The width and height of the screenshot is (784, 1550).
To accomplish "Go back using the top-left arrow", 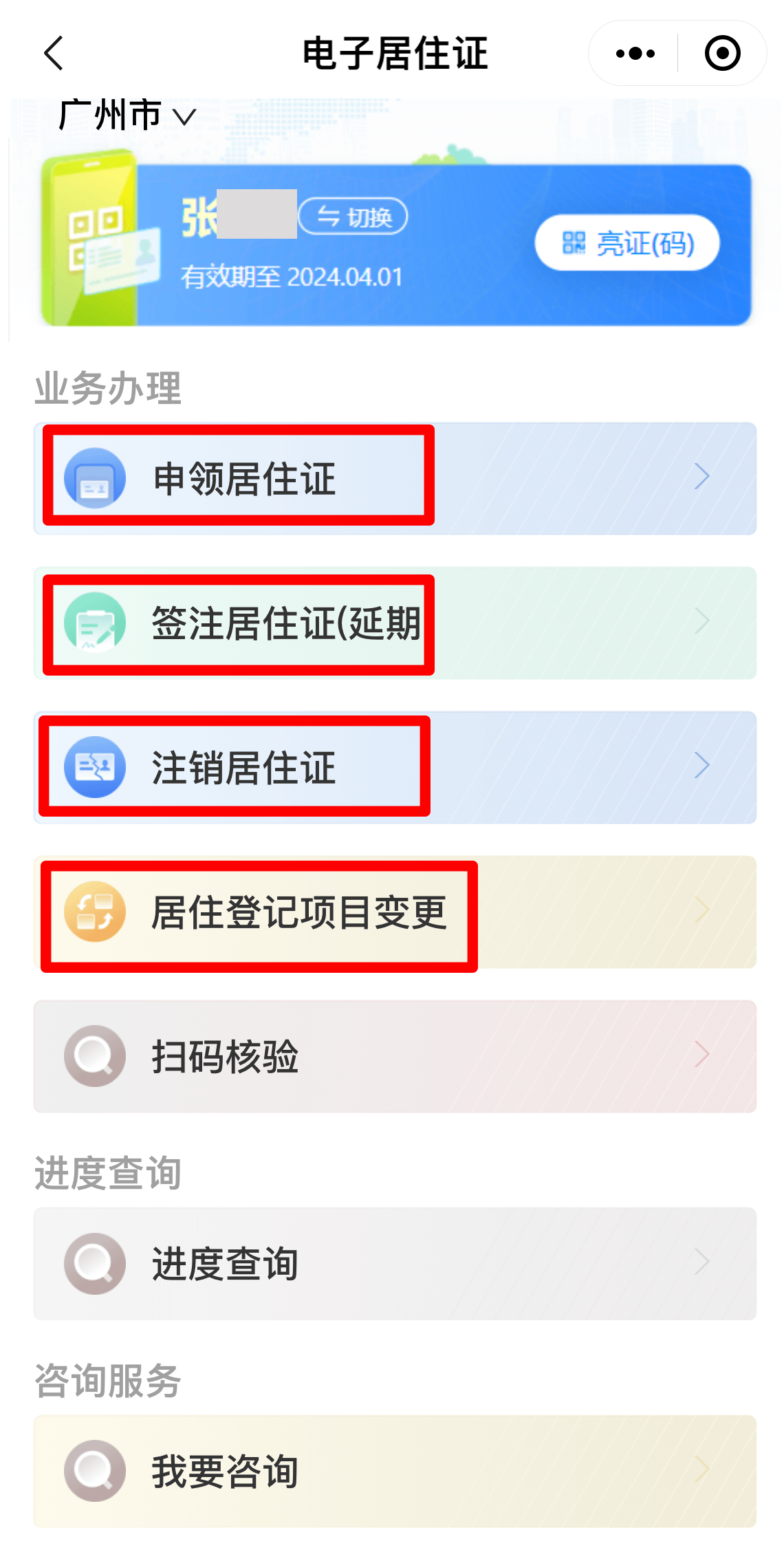I will tap(54, 54).
